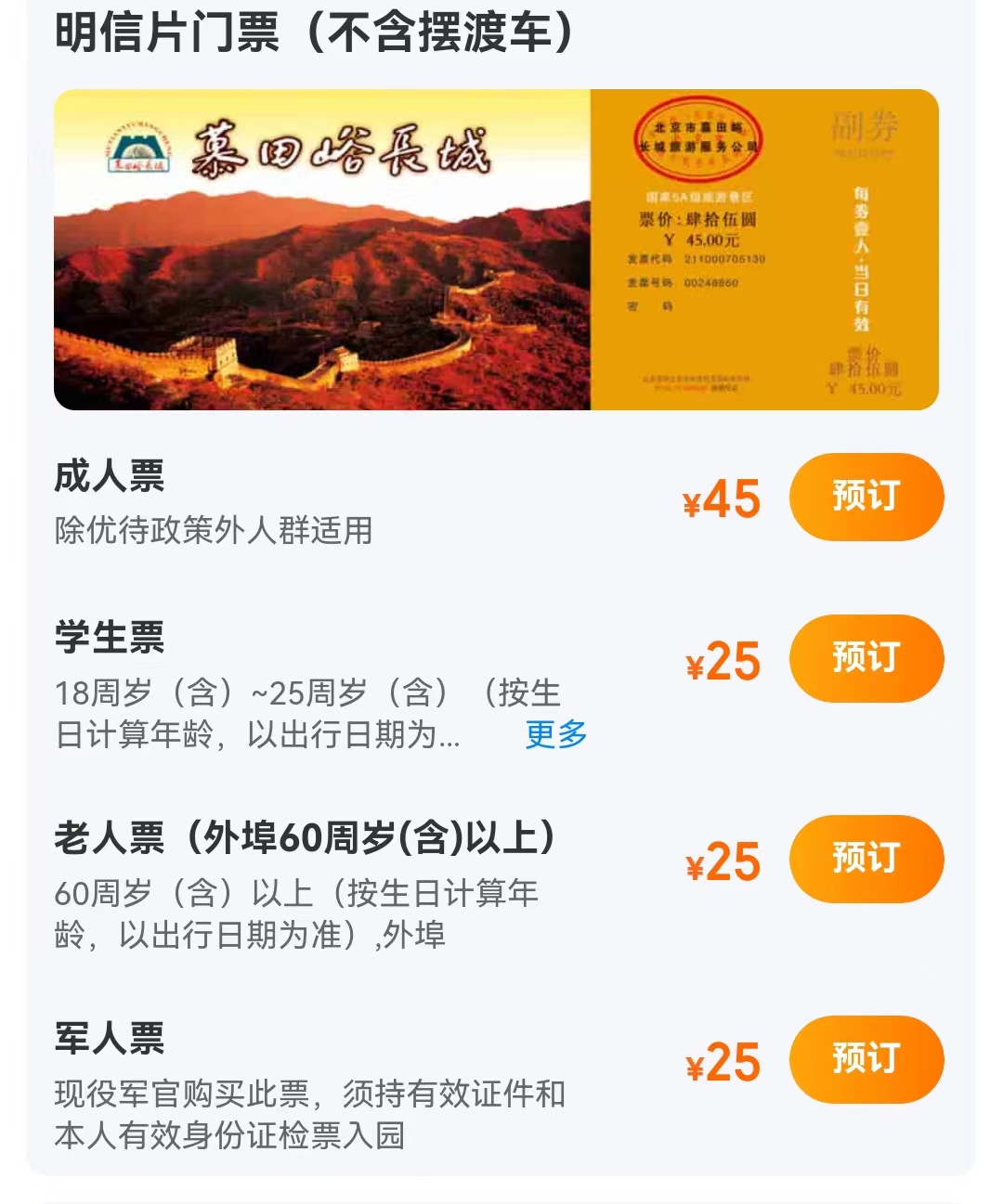1003x1204 pixels.
Task: Select 预订 next to 军人票
Action: click(866, 1059)
